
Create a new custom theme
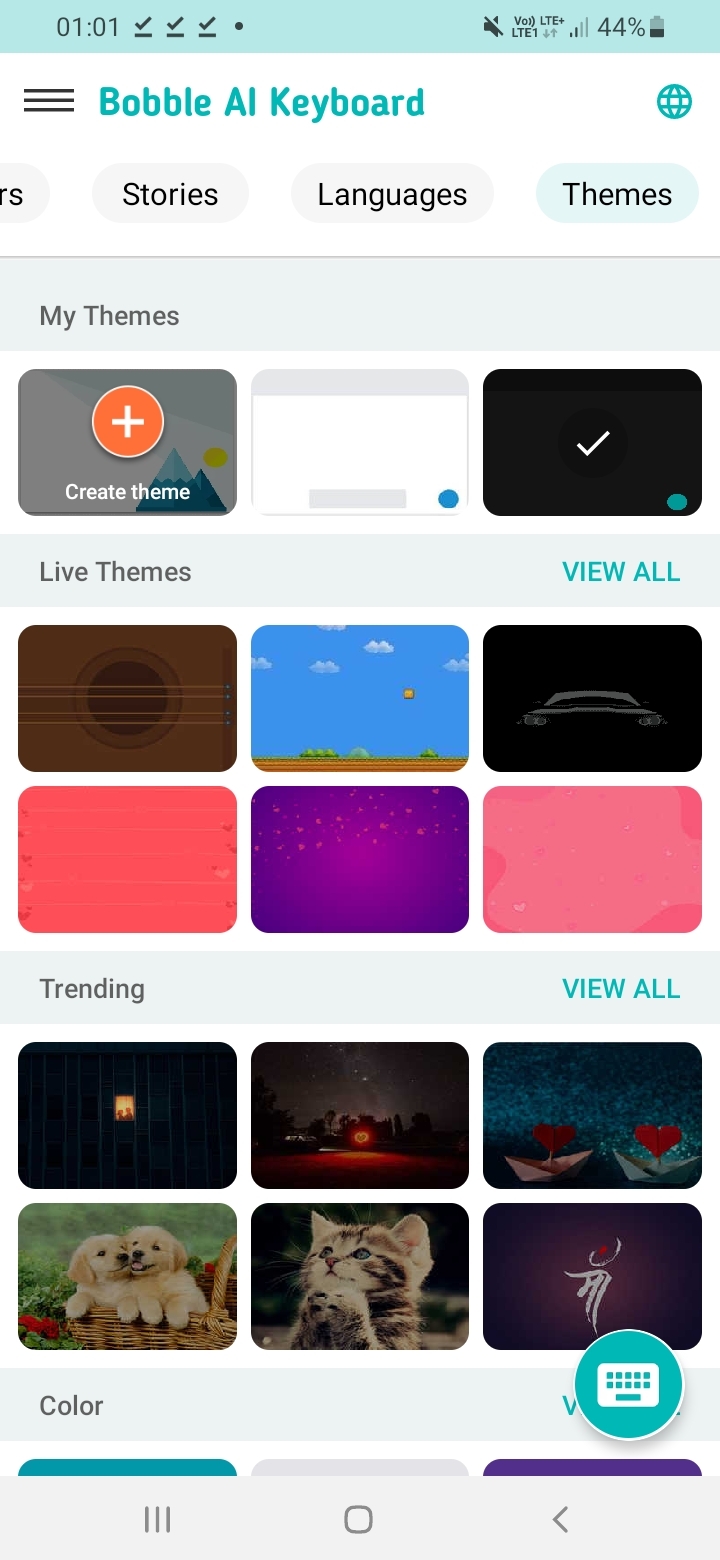[128, 443]
